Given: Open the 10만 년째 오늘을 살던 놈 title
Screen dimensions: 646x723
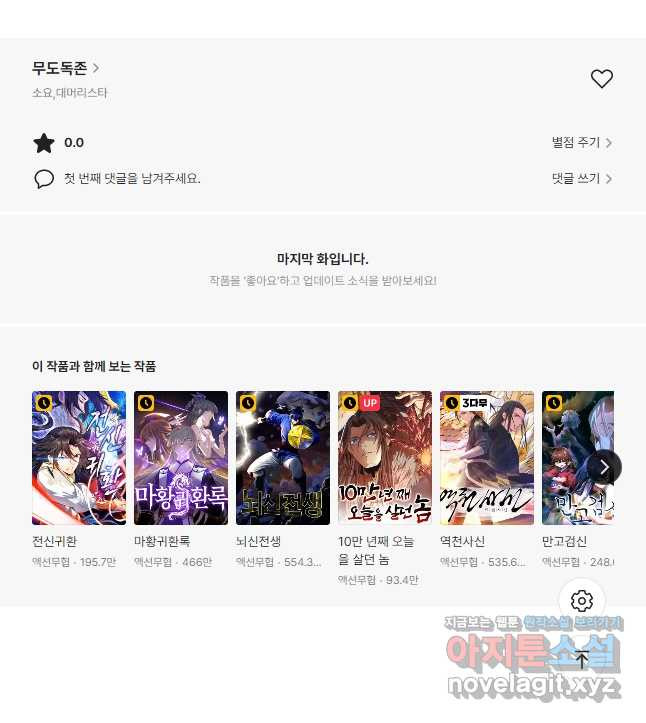Looking at the screenshot, I should click(385, 458).
